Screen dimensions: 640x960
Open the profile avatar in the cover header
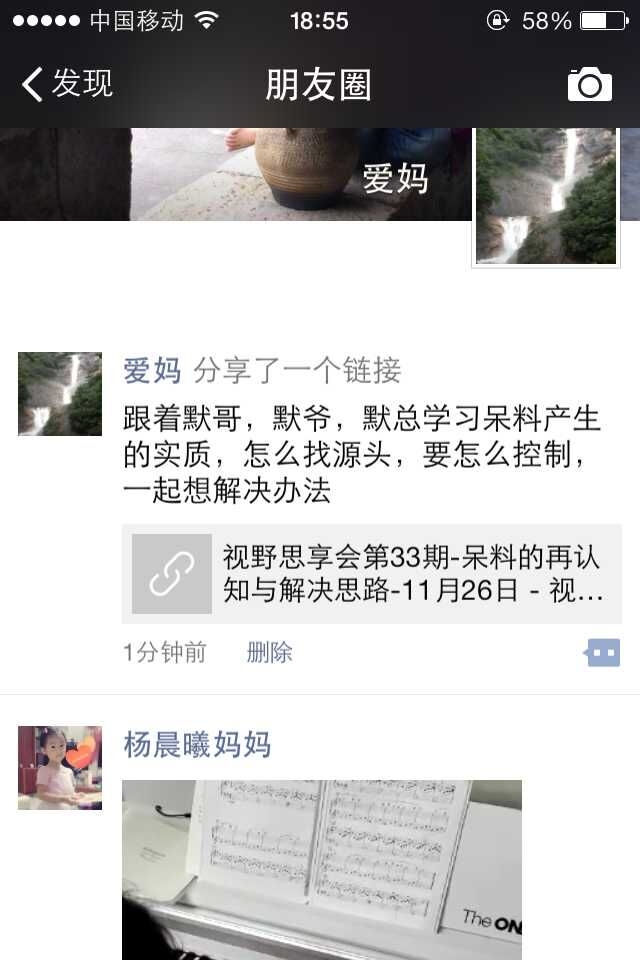point(545,196)
